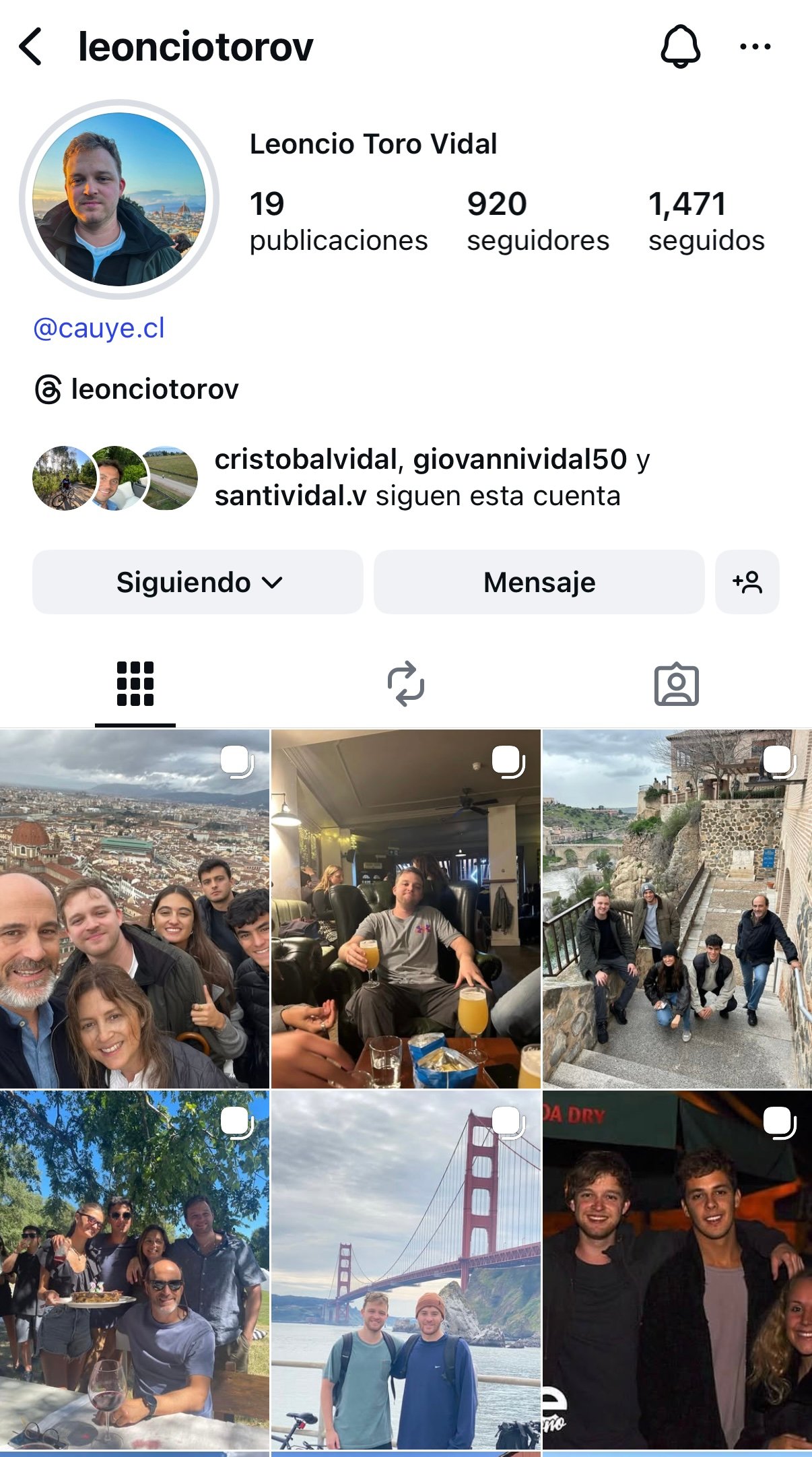Open the group selfie post overlooking the city
The width and height of the screenshot is (812, 1457).
[x=135, y=909]
